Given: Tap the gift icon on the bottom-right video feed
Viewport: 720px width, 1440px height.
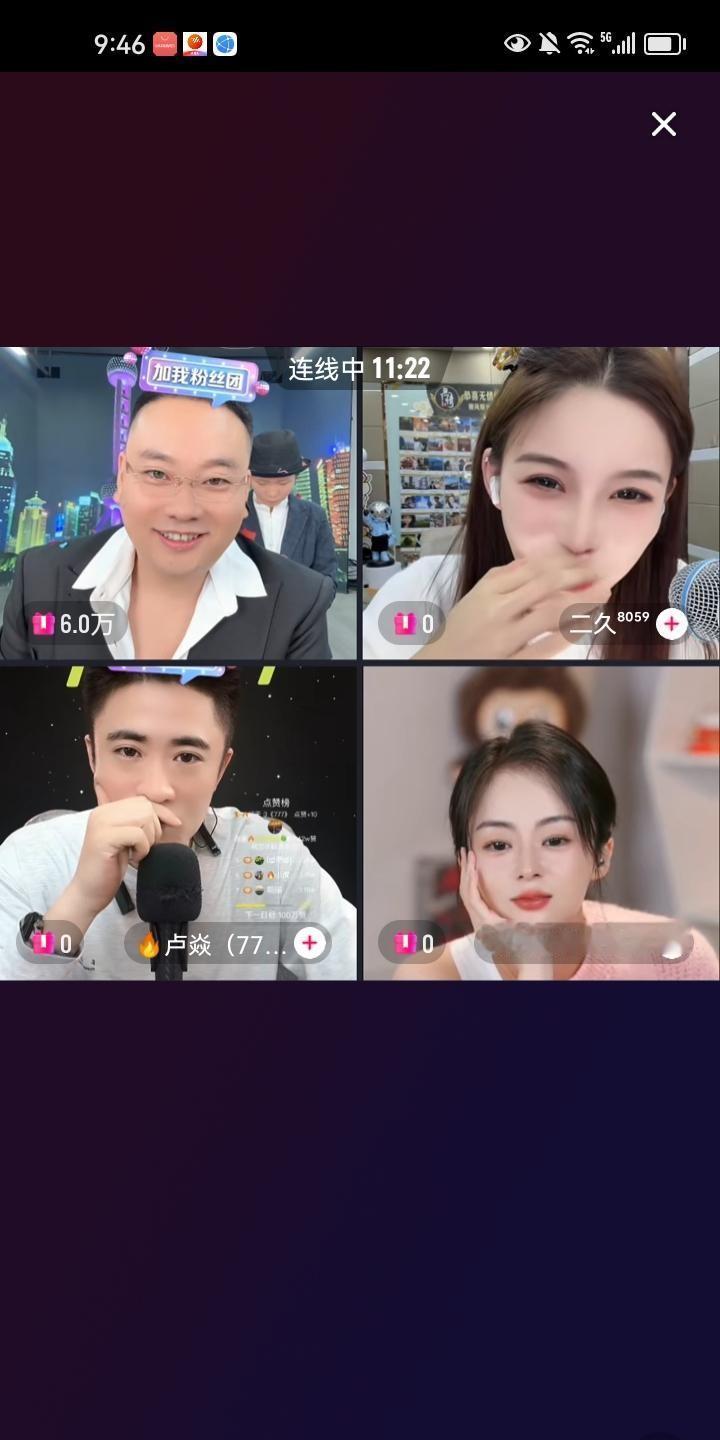Looking at the screenshot, I should tap(403, 941).
